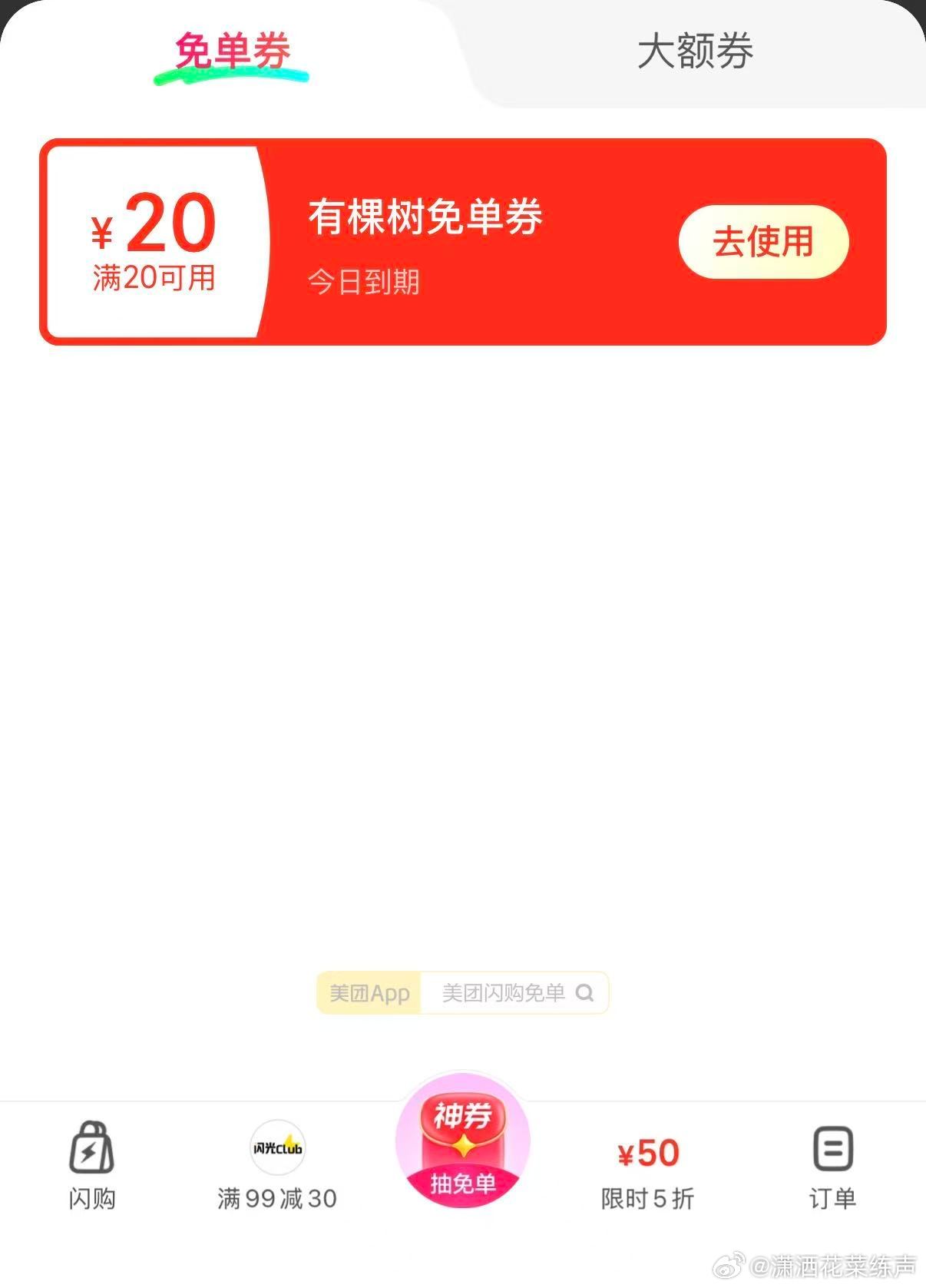Tap 去使用 on 有棵树免单券
Viewport: 926px width, 1288px height.
pos(763,242)
